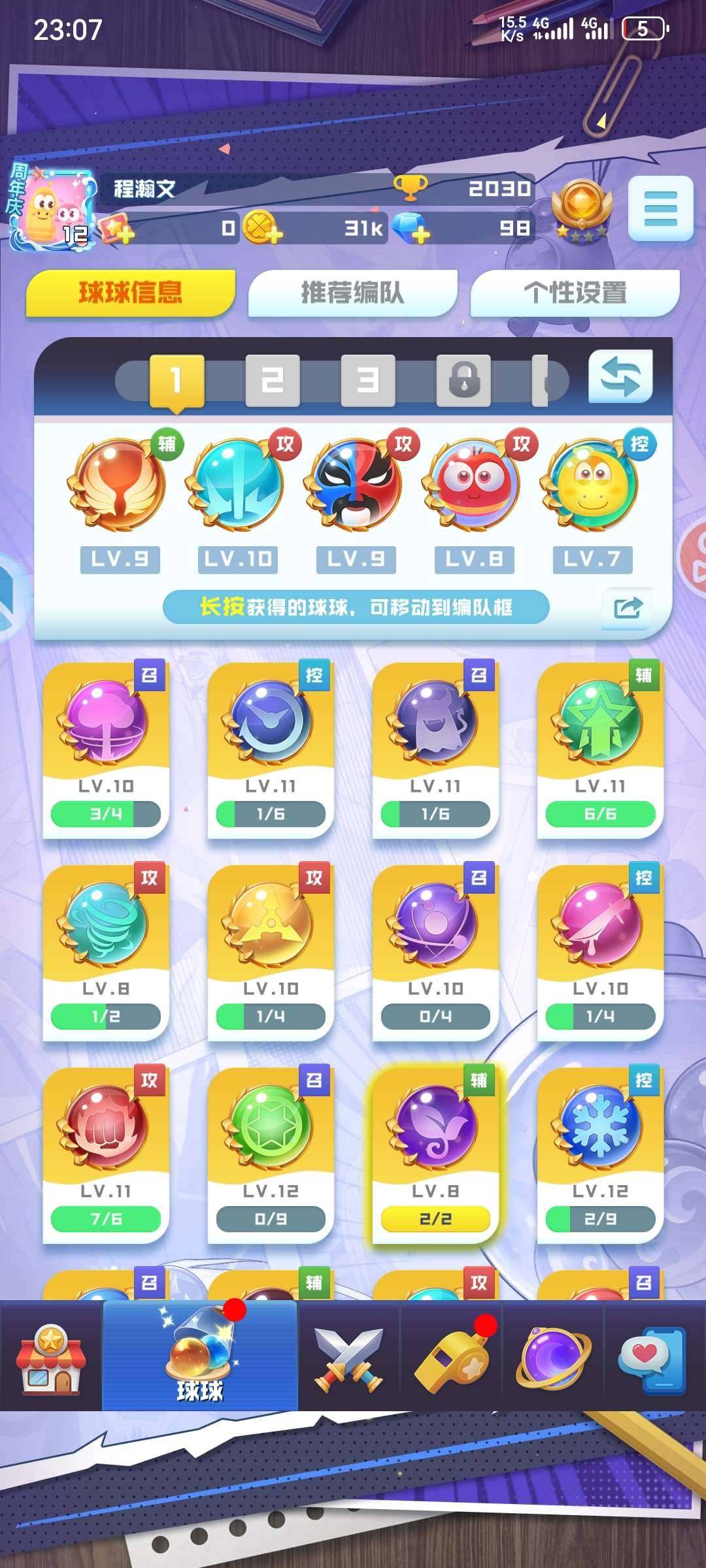Open the rank medal badge

point(580,209)
